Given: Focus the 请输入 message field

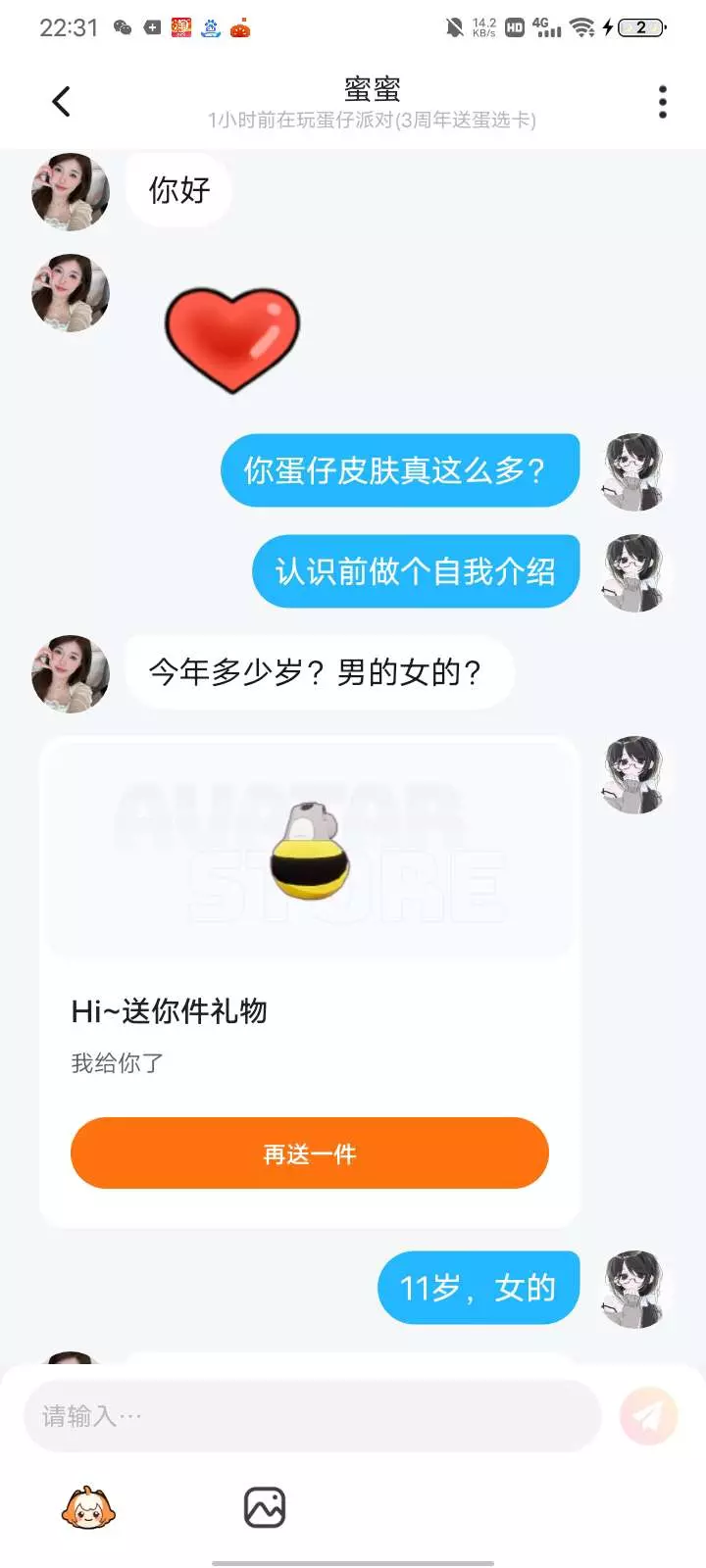Looking at the screenshot, I should point(312,1416).
